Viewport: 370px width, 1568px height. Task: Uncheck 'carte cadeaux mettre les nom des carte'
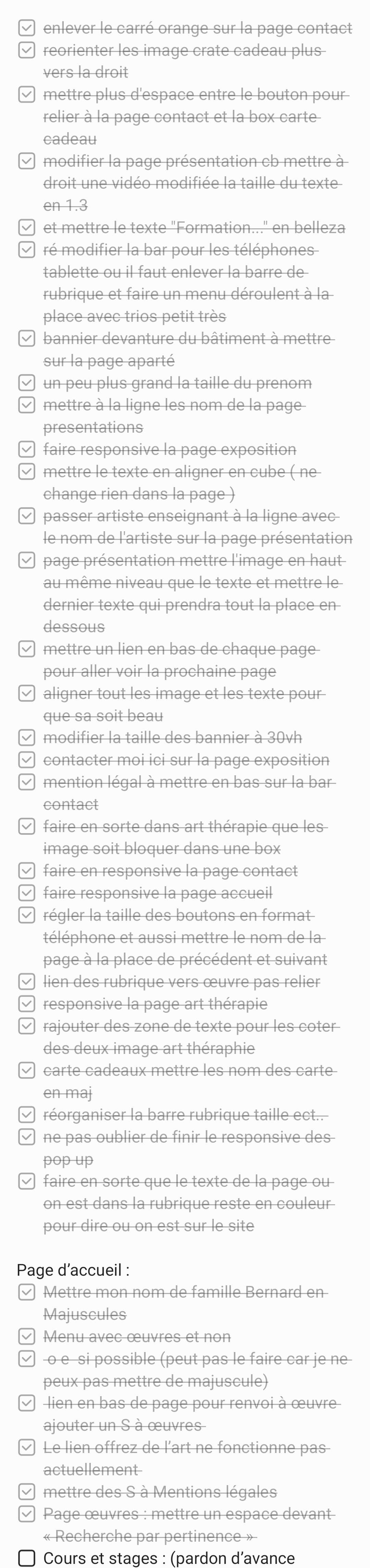(26, 1070)
